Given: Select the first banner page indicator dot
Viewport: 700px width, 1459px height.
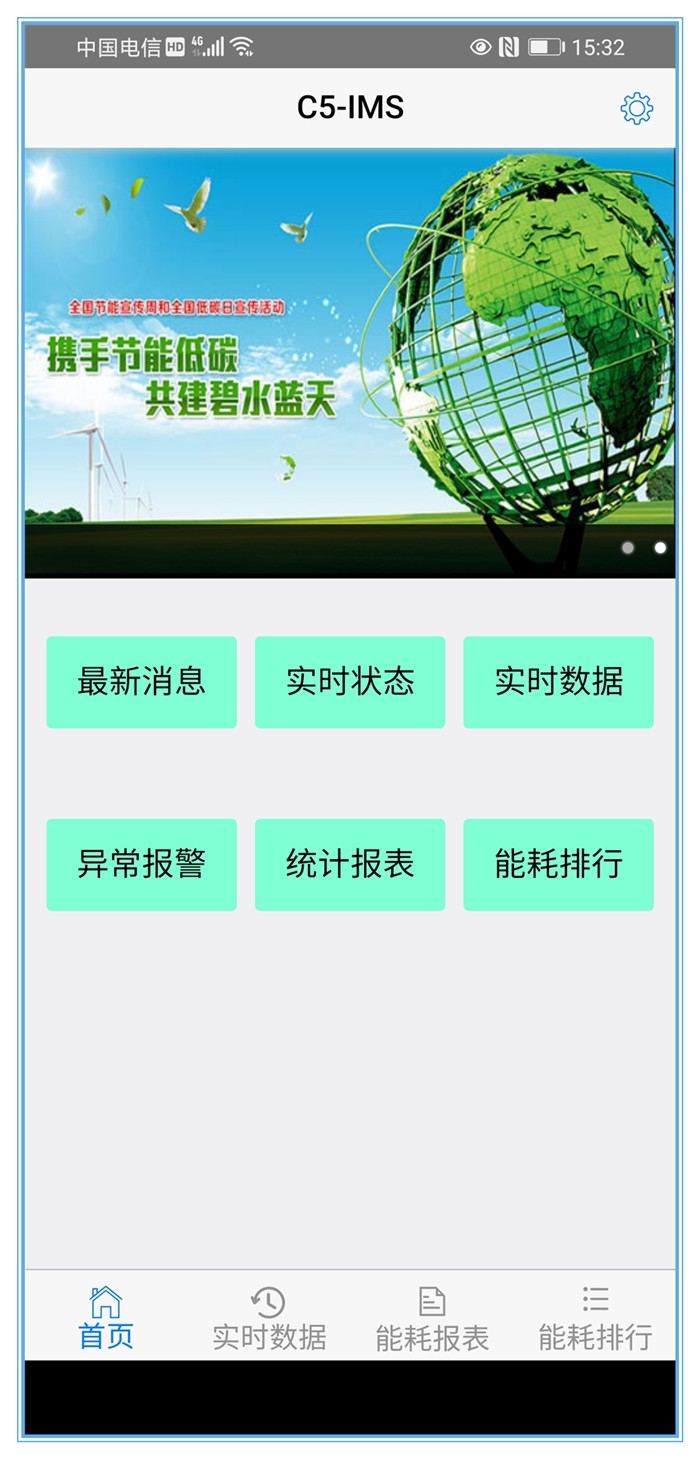Looking at the screenshot, I should click(628, 547).
